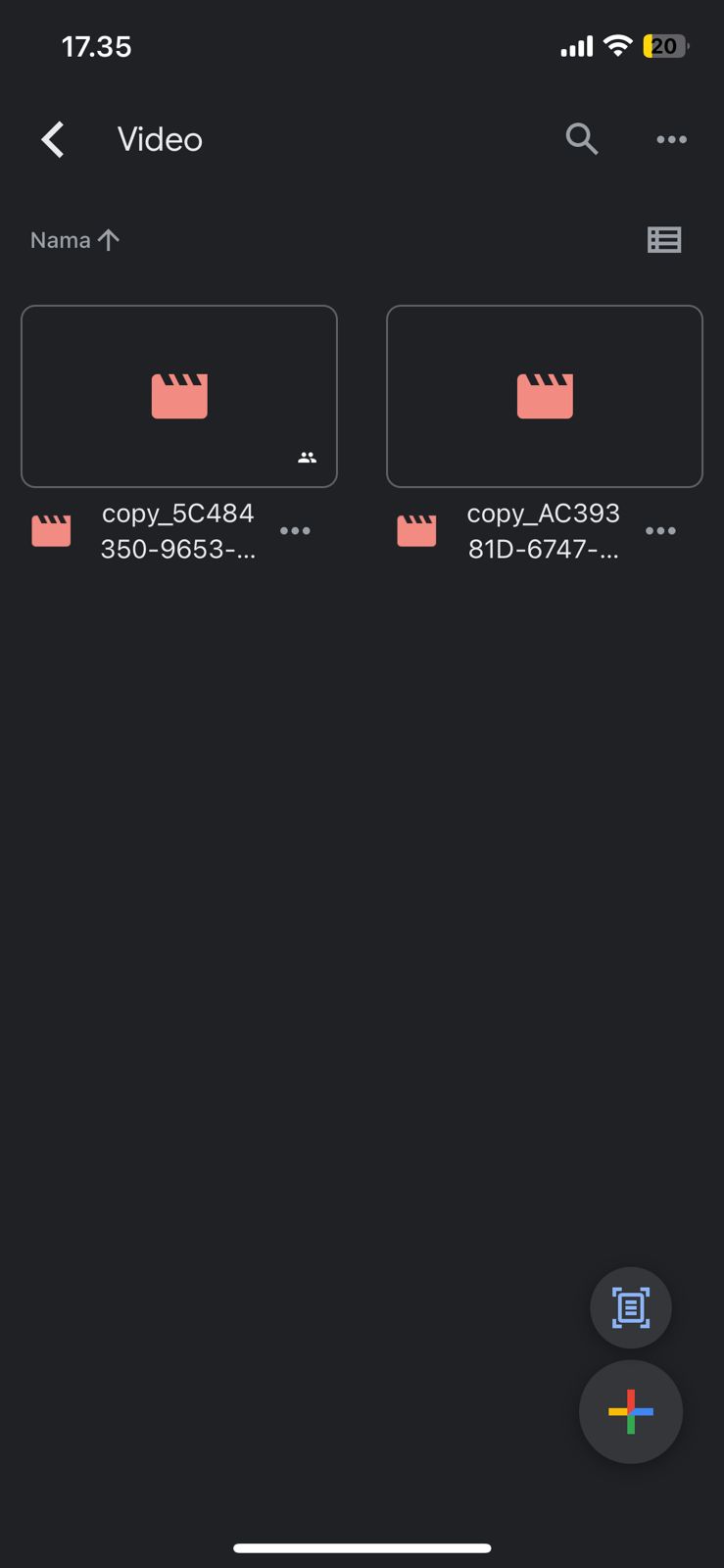
Task: Tap the plus button to add new
Action: pos(630,1412)
